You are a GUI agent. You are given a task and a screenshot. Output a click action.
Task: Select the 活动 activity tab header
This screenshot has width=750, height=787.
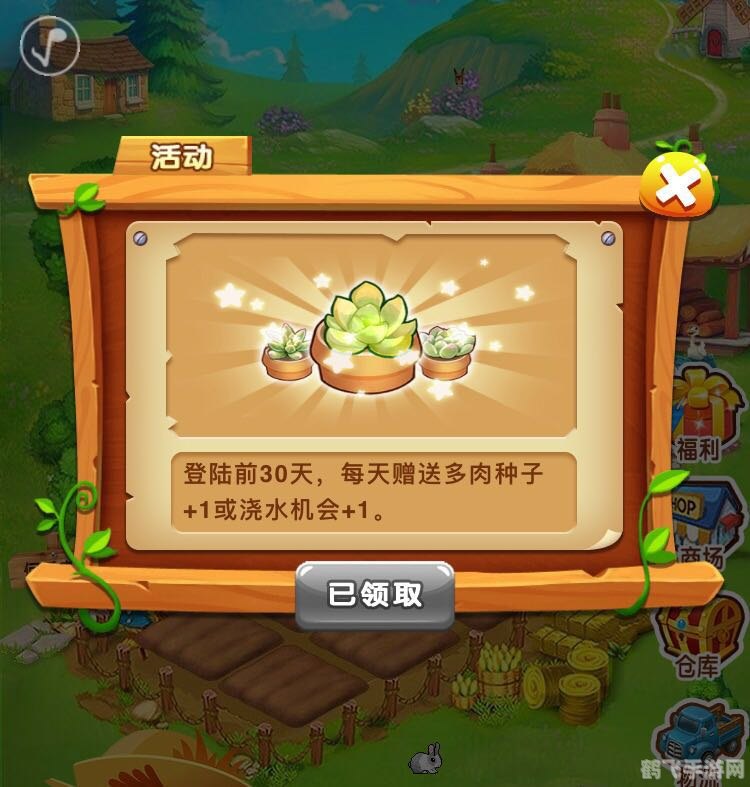[x=183, y=155]
